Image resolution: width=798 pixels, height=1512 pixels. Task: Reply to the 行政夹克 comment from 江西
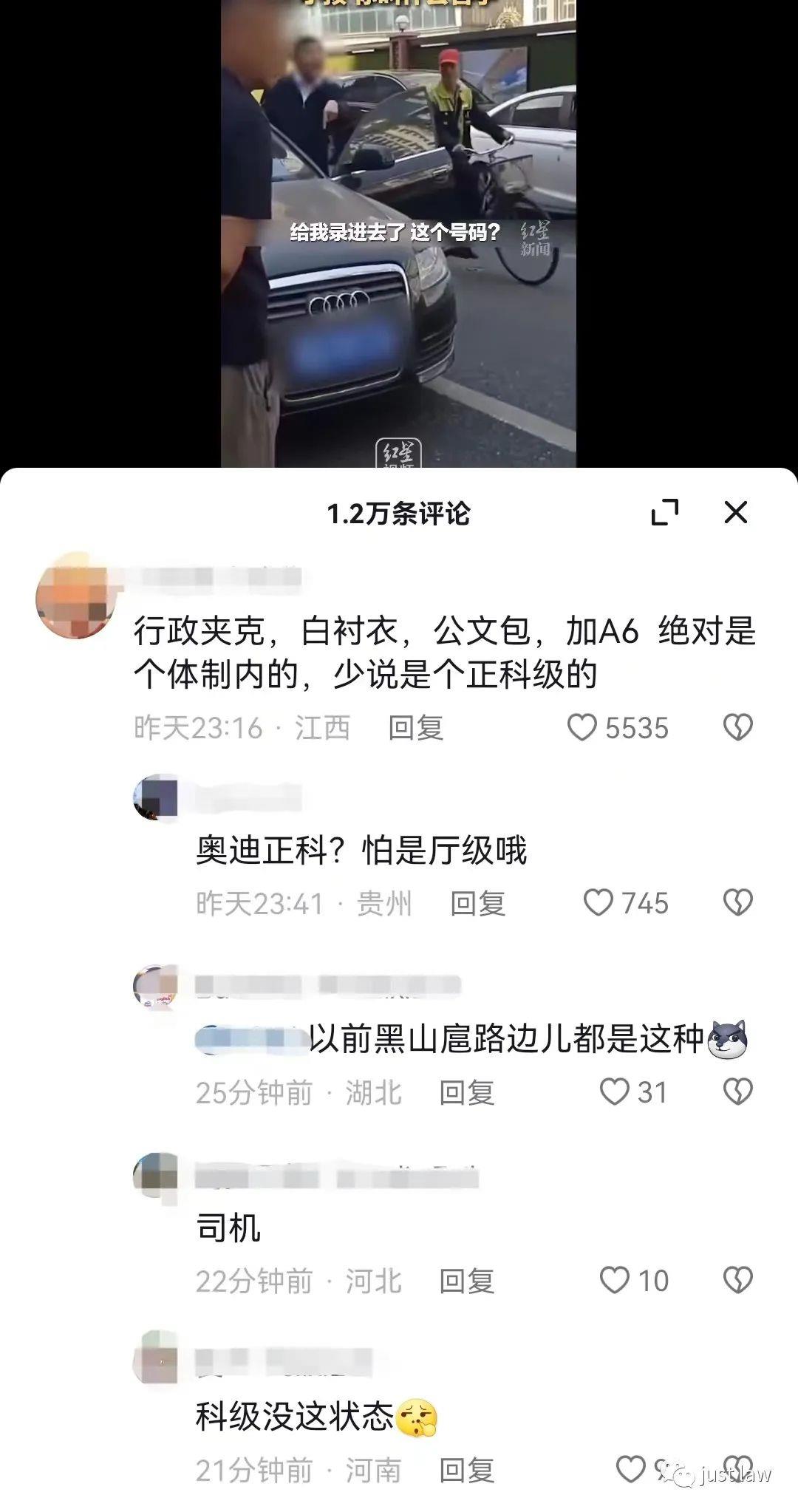pyautogui.click(x=416, y=728)
